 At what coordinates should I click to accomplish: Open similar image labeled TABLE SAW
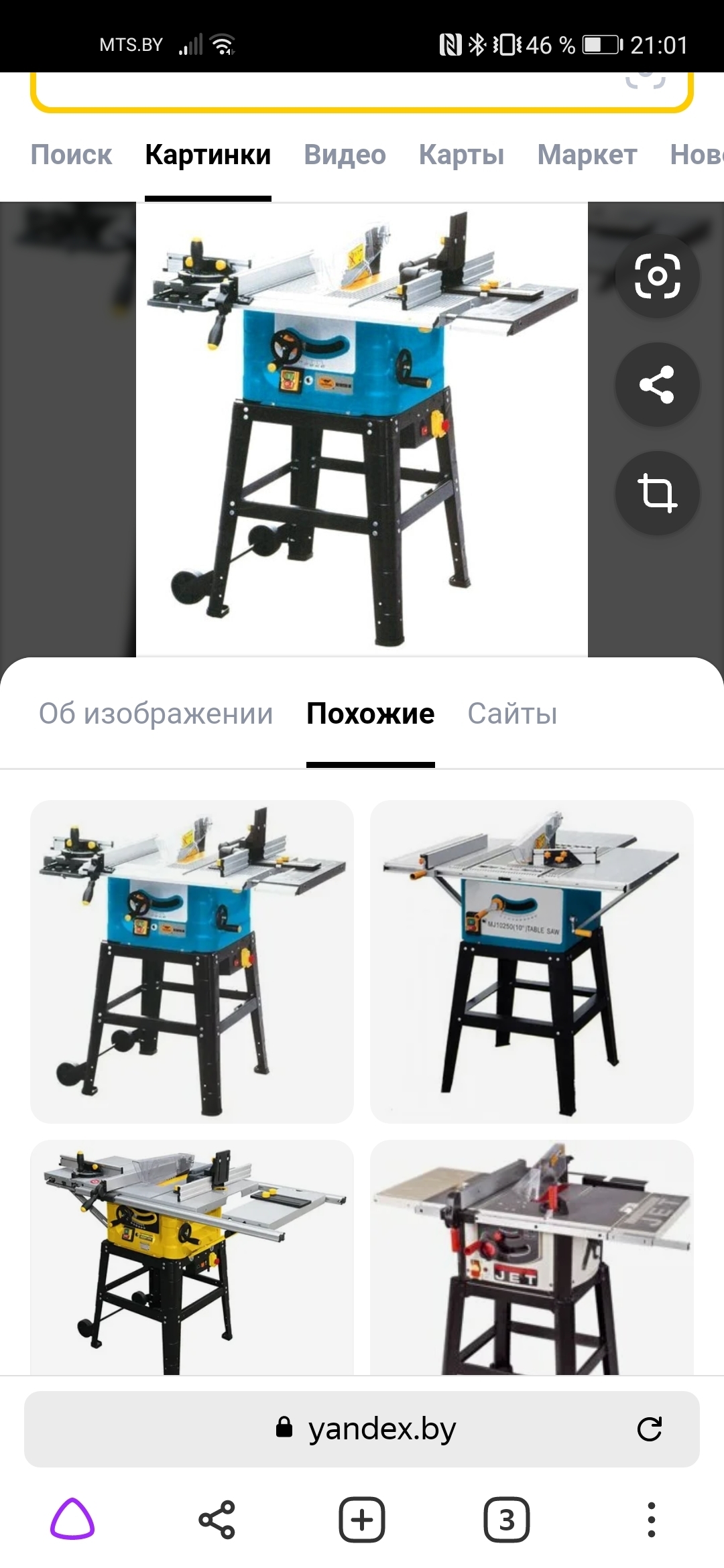(x=532, y=962)
